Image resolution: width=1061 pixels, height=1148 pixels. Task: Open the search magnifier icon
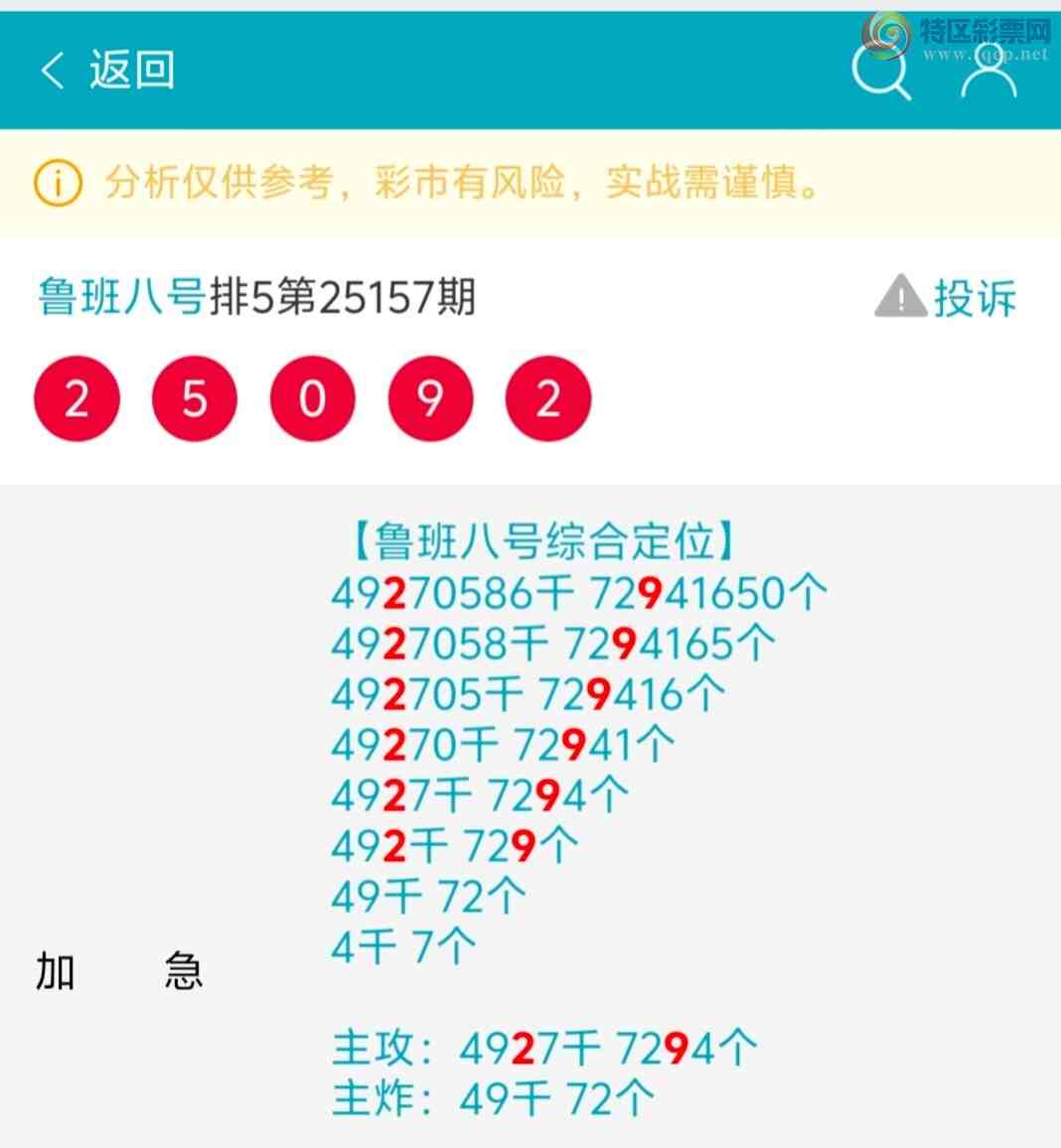pyautogui.click(x=881, y=72)
